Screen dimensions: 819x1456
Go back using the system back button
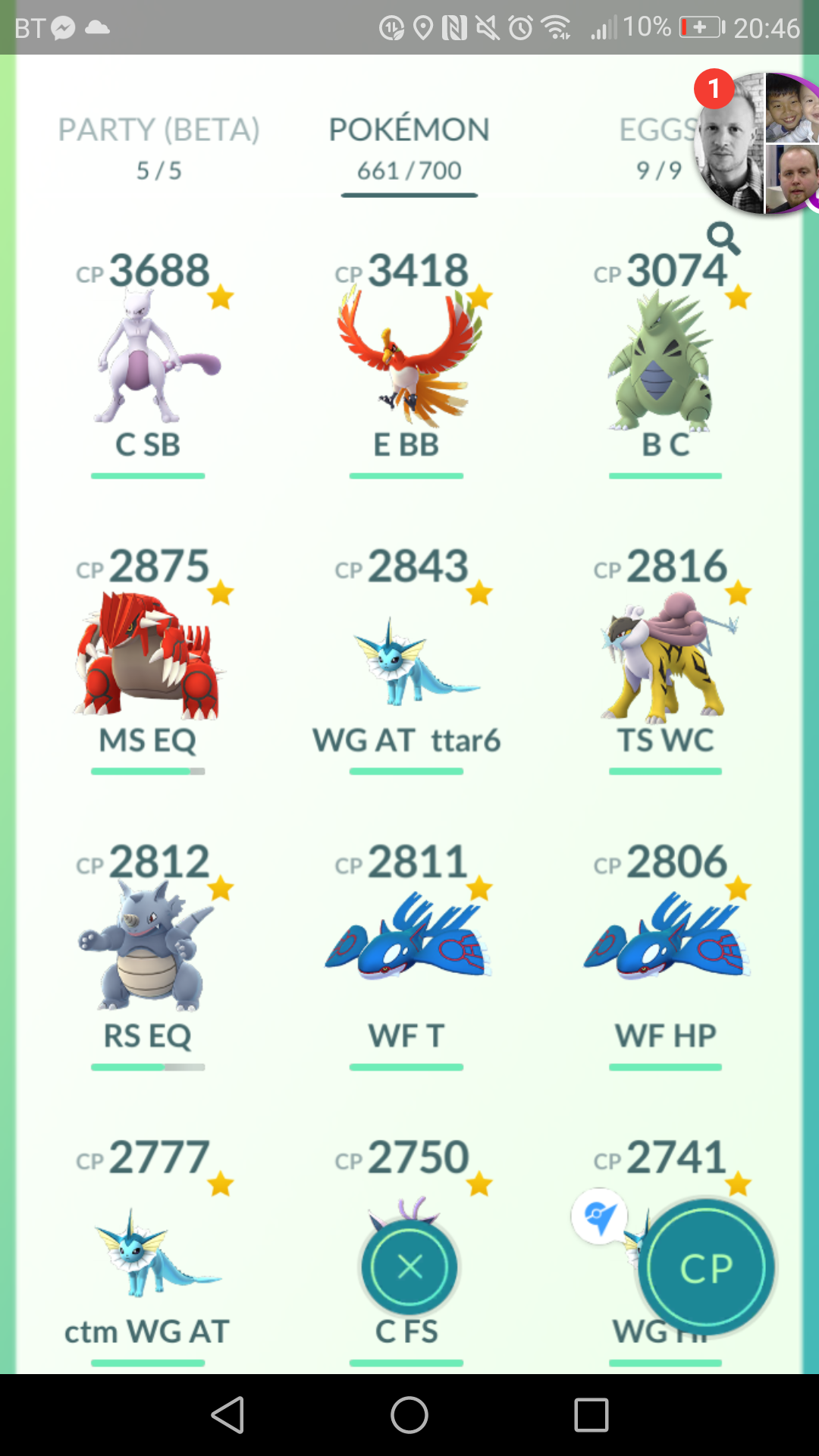point(227,1415)
